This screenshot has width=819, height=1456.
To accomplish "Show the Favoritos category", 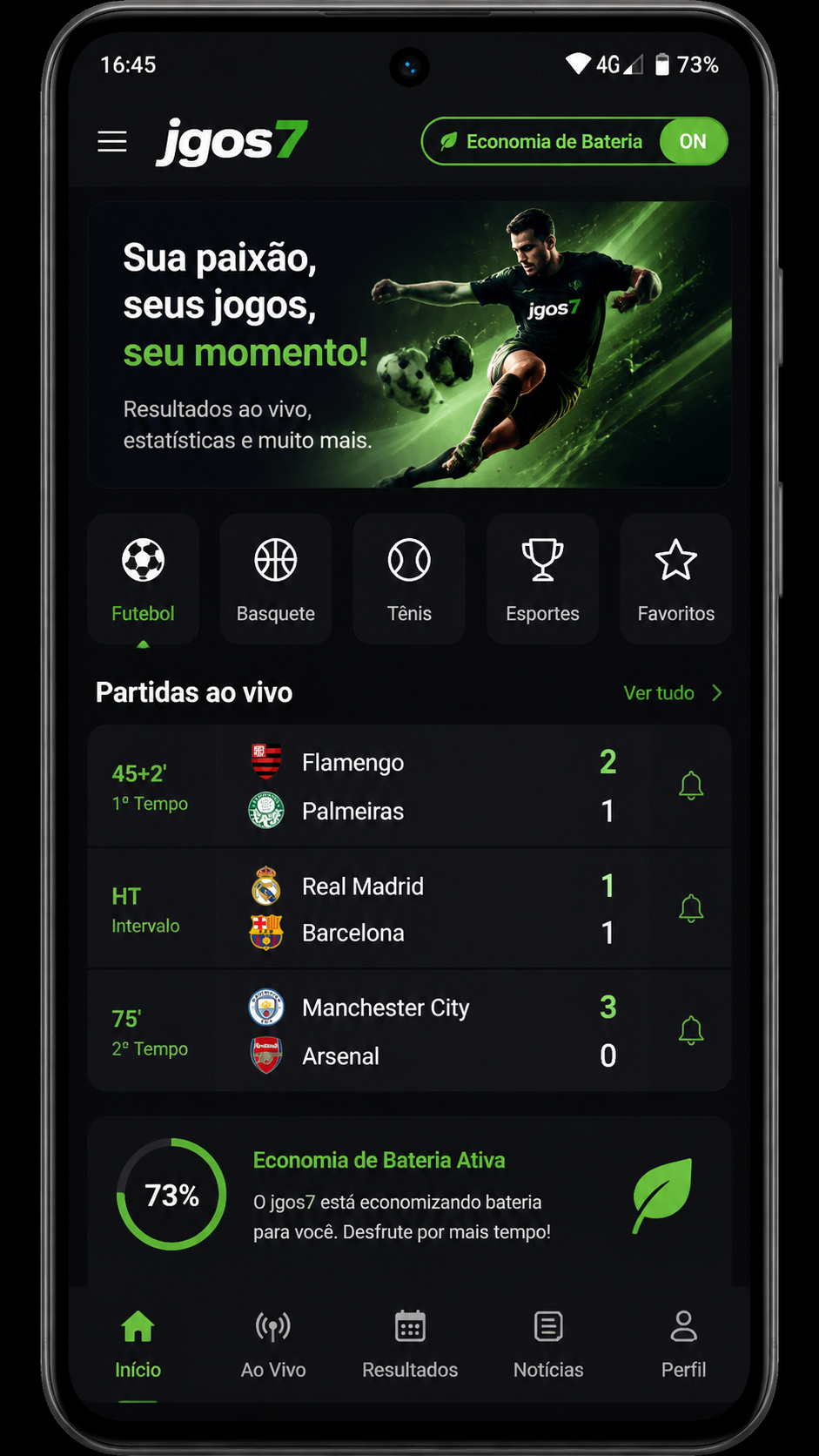I will 675,579.
